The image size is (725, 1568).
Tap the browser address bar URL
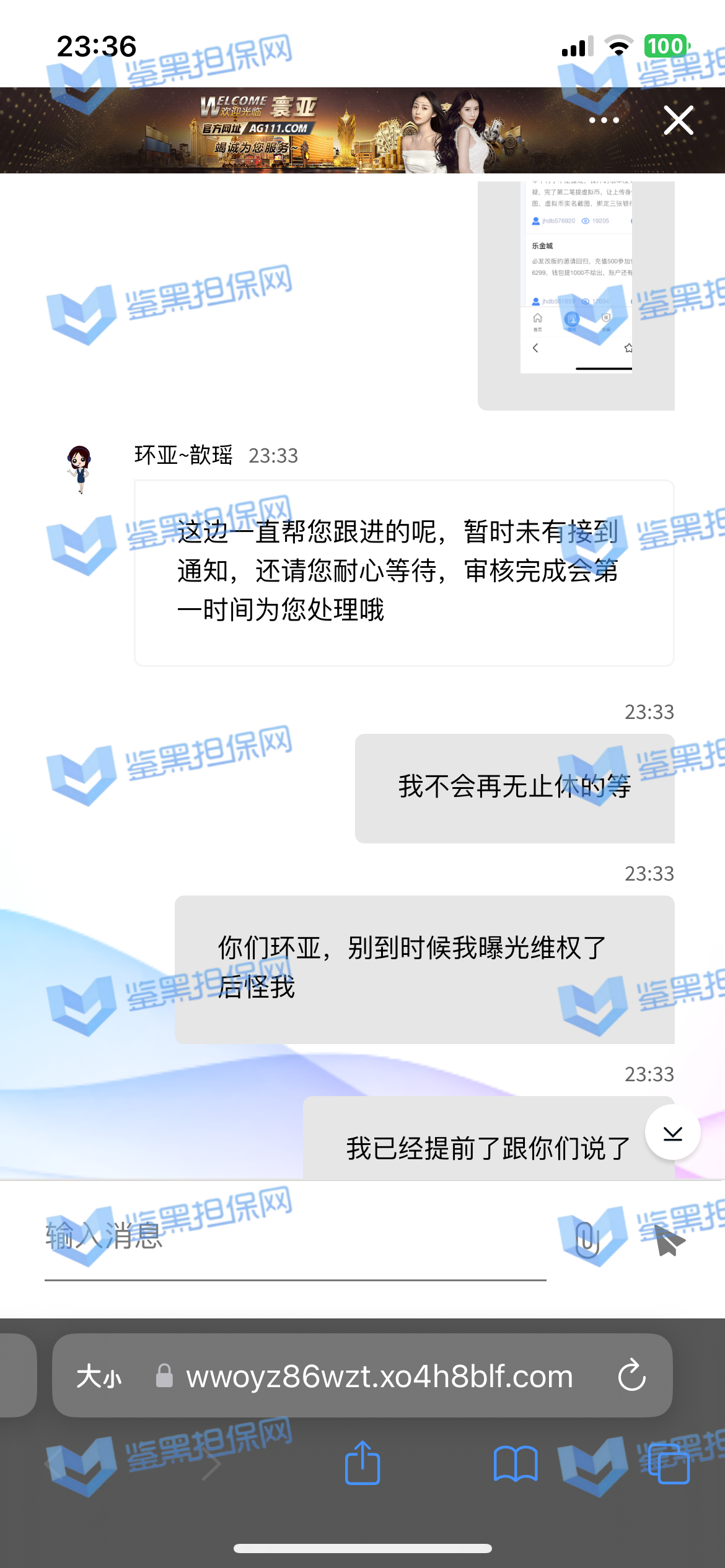[379, 1376]
